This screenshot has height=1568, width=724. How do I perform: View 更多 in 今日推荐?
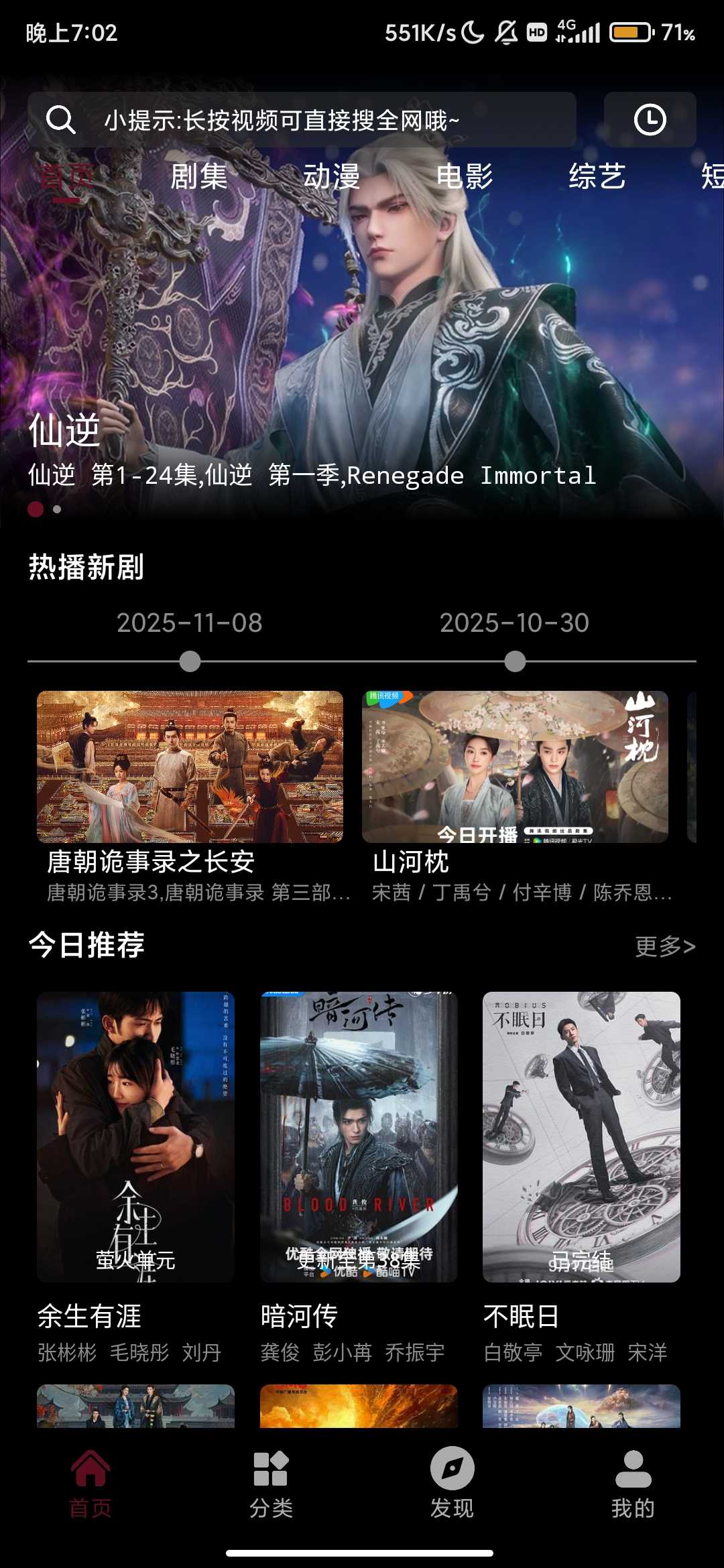(665, 946)
